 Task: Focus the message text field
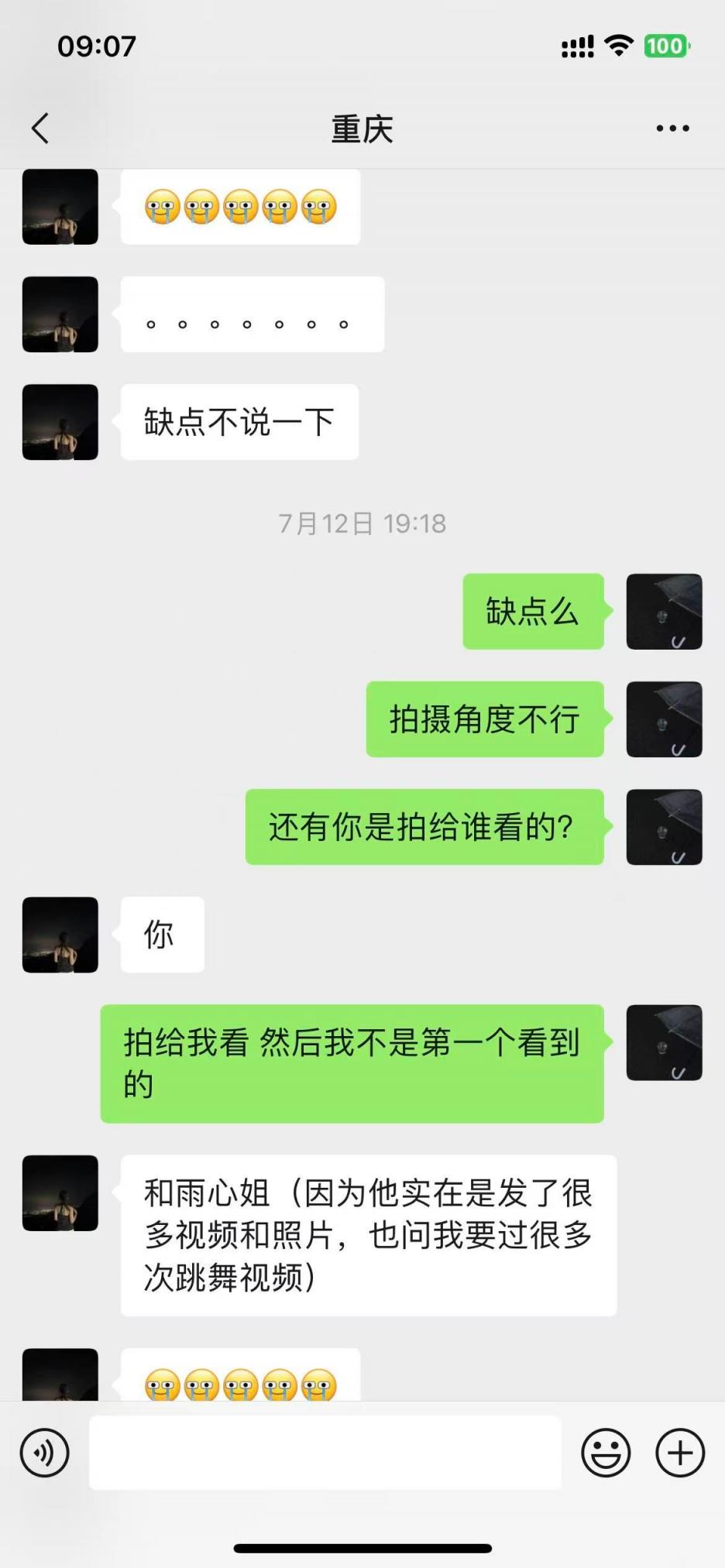pyautogui.click(x=325, y=1453)
